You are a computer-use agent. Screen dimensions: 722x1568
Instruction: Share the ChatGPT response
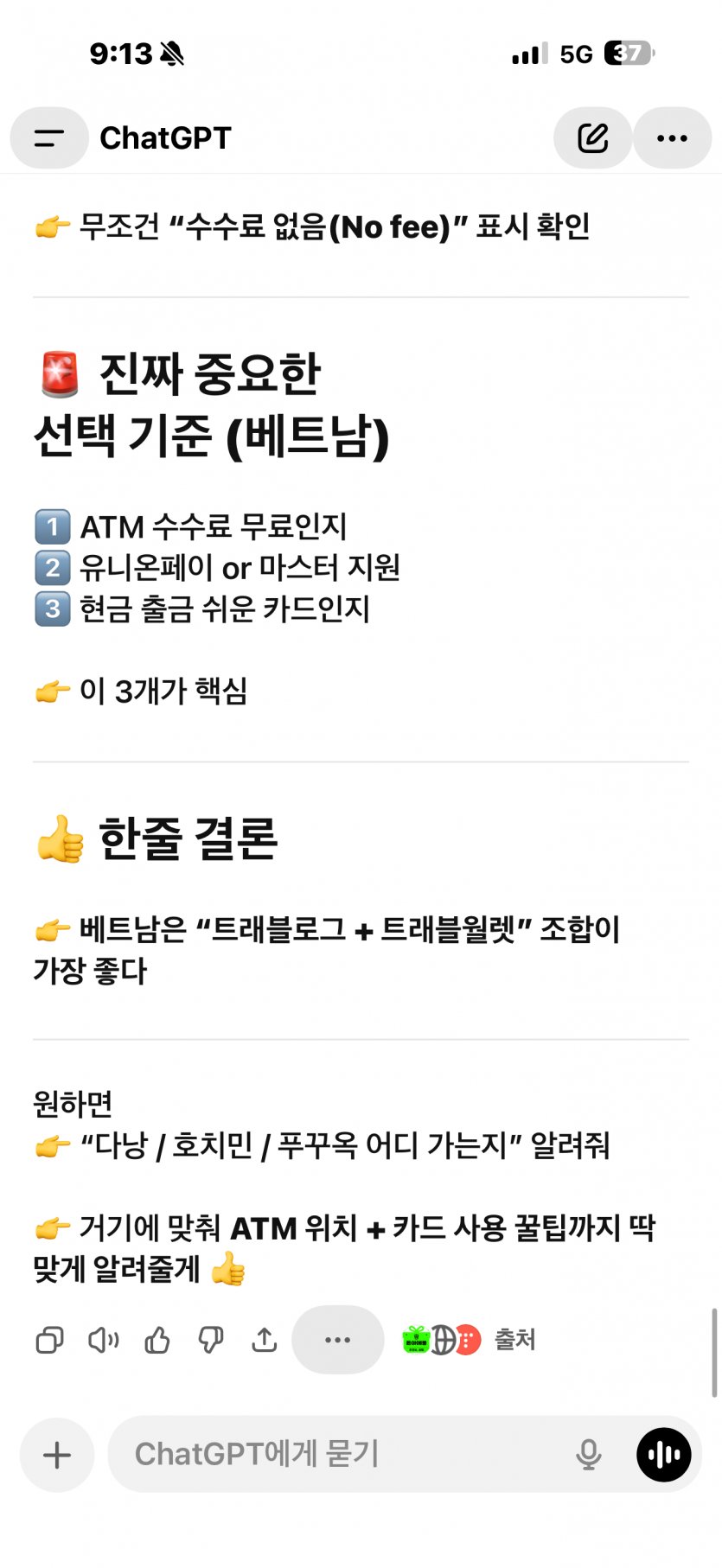point(265,1341)
